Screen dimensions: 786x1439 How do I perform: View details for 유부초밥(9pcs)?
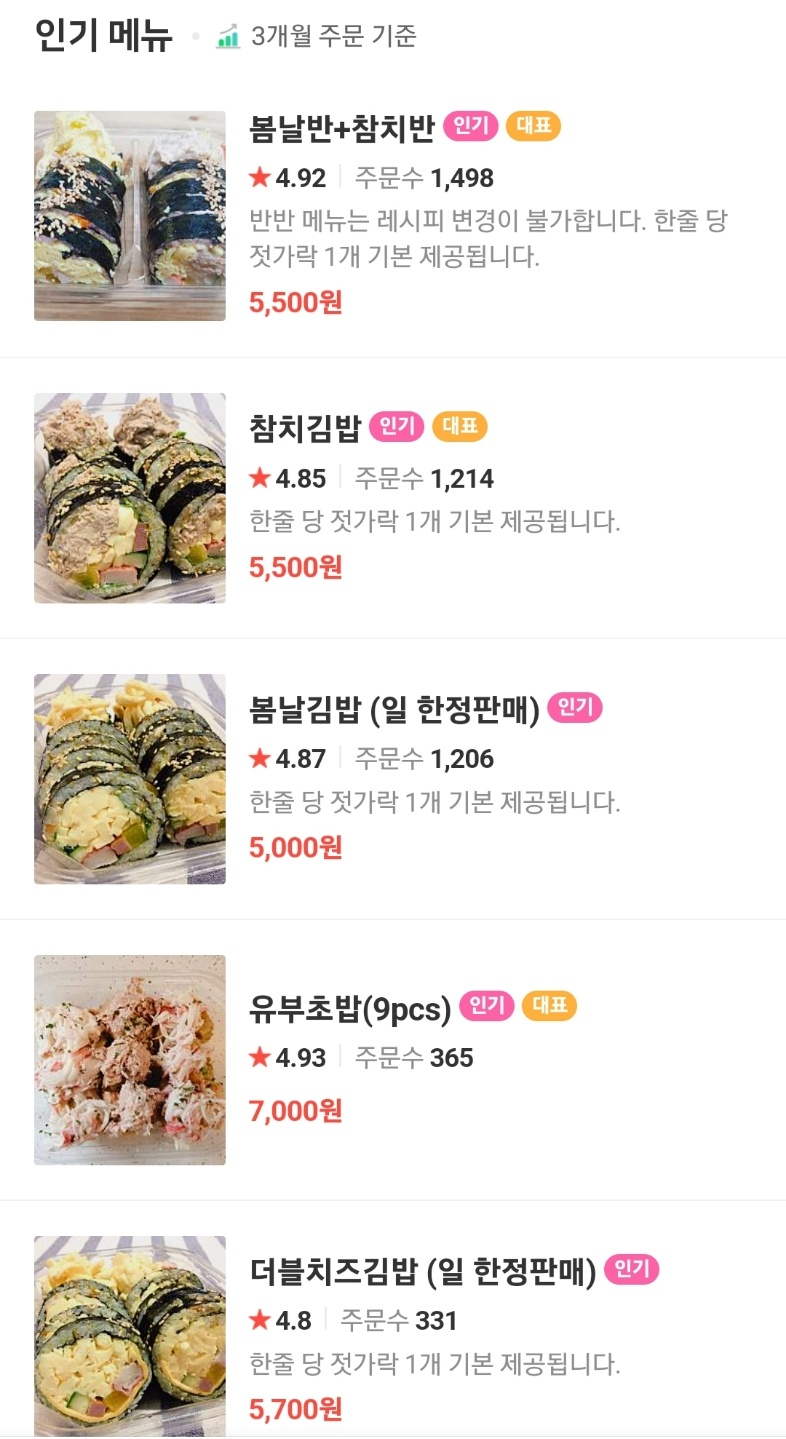click(350, 1009)
